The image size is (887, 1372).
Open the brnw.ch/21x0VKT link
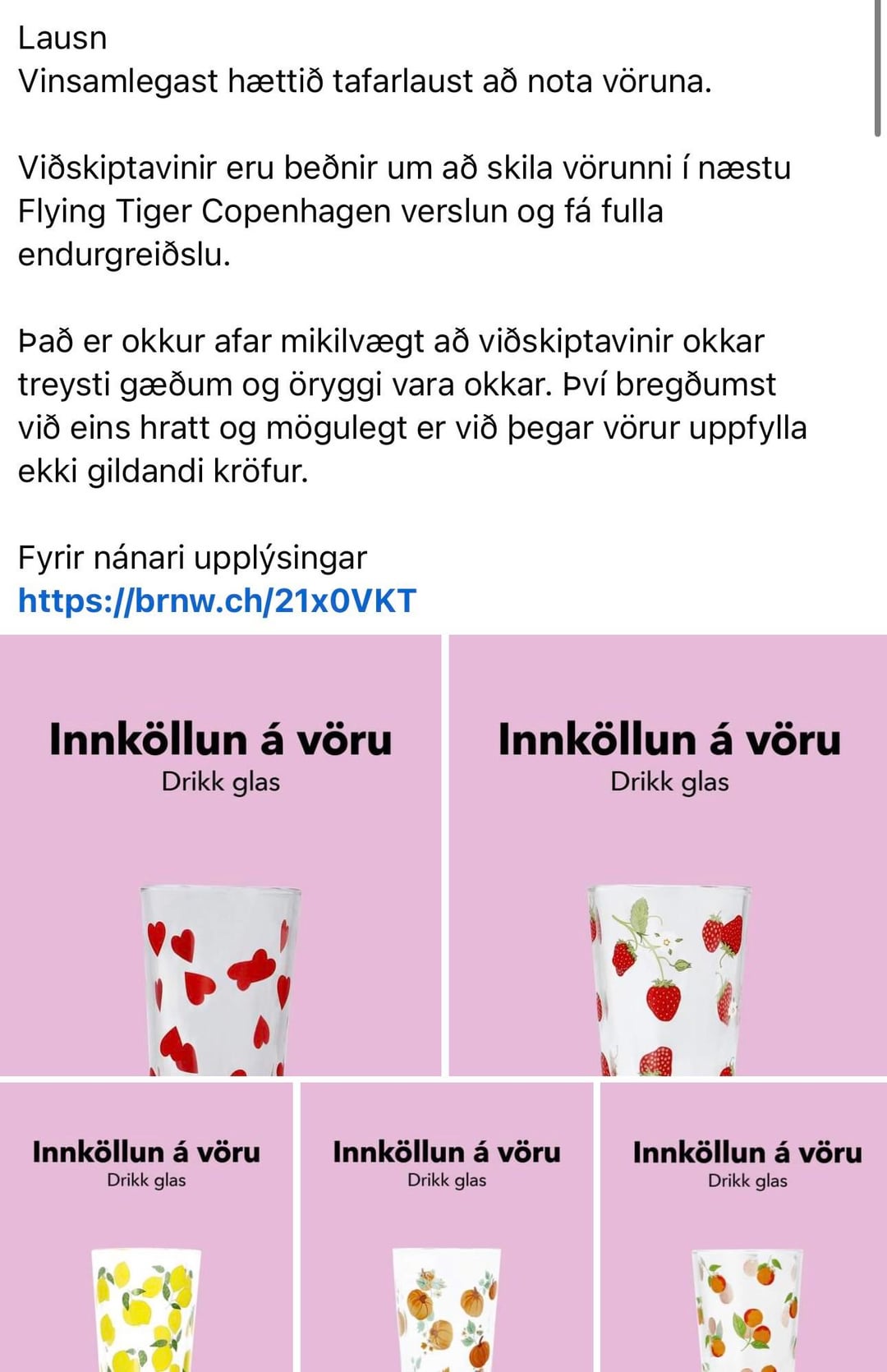217,601
